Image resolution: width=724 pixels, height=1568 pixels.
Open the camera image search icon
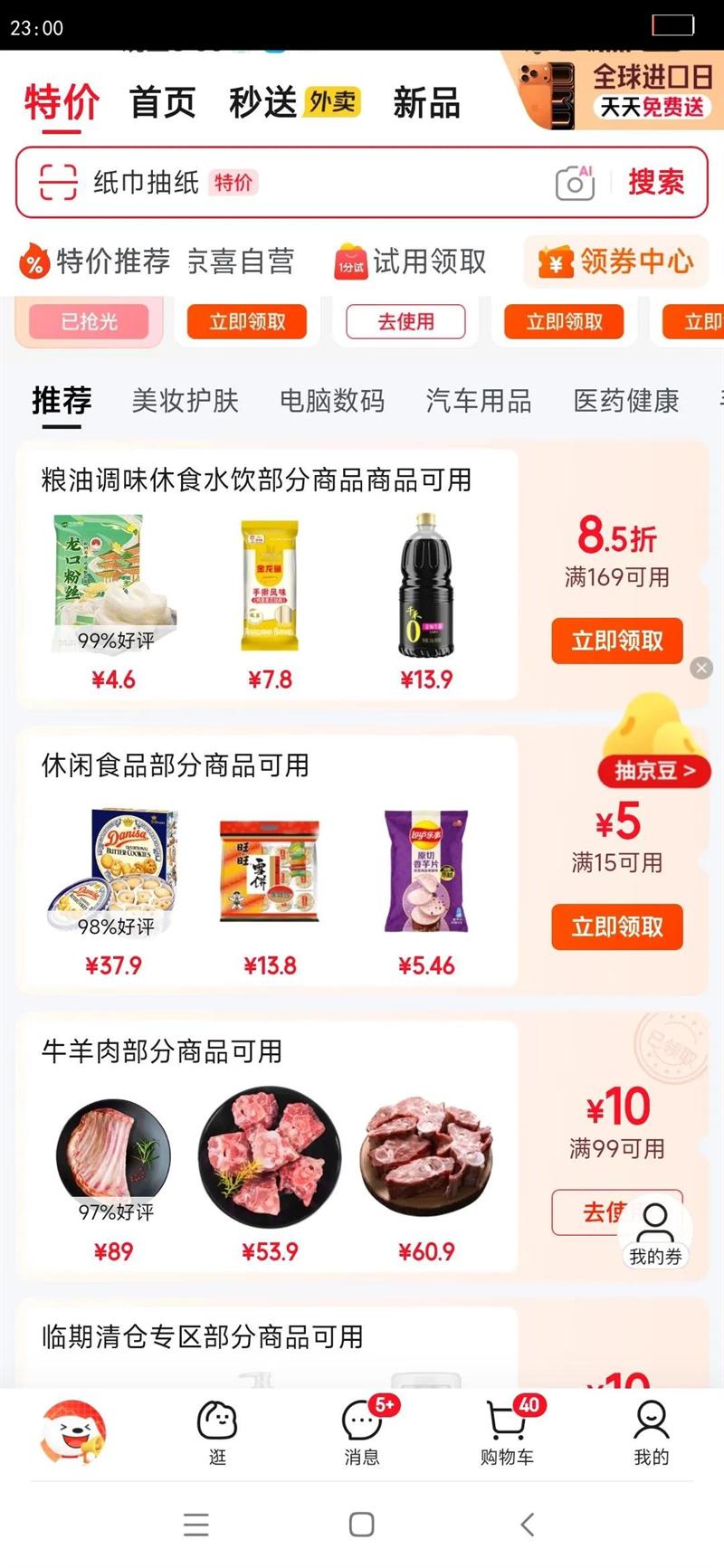[575, 182]
